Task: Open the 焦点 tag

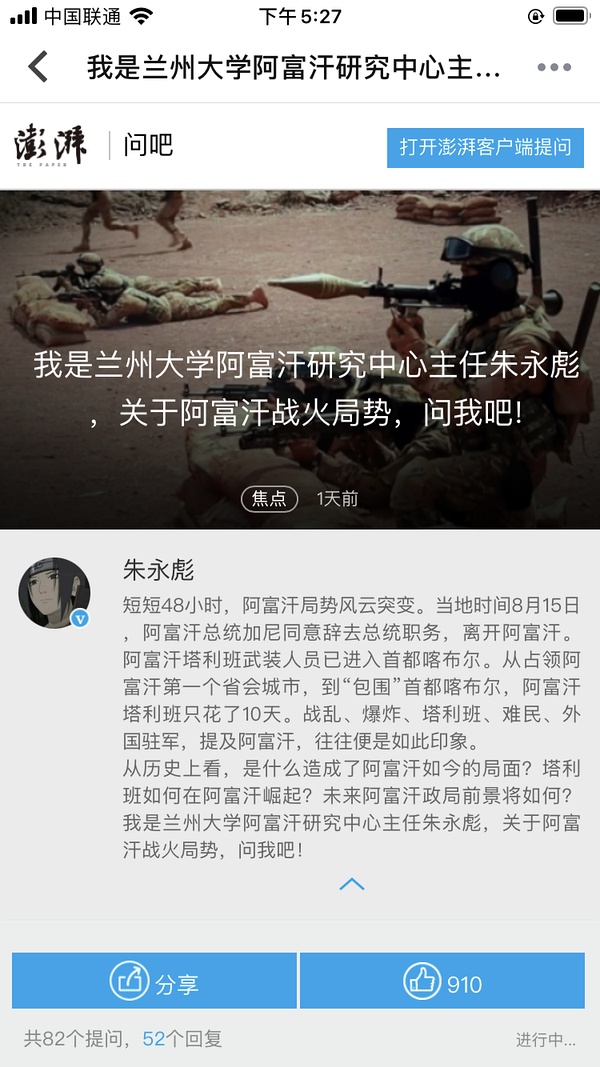Action: coord(269,497)
